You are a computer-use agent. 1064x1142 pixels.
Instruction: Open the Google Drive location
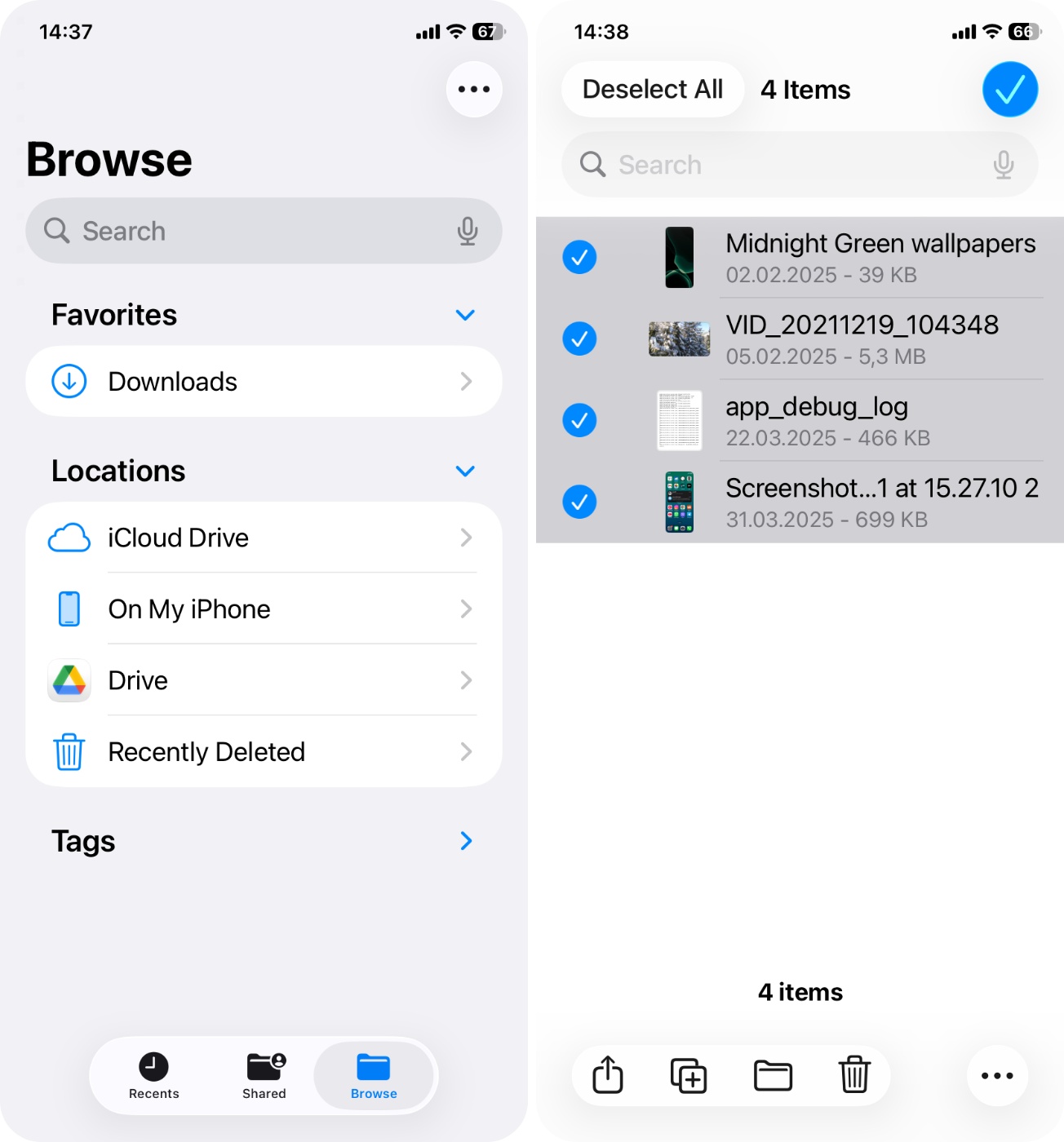coord(263,680)
